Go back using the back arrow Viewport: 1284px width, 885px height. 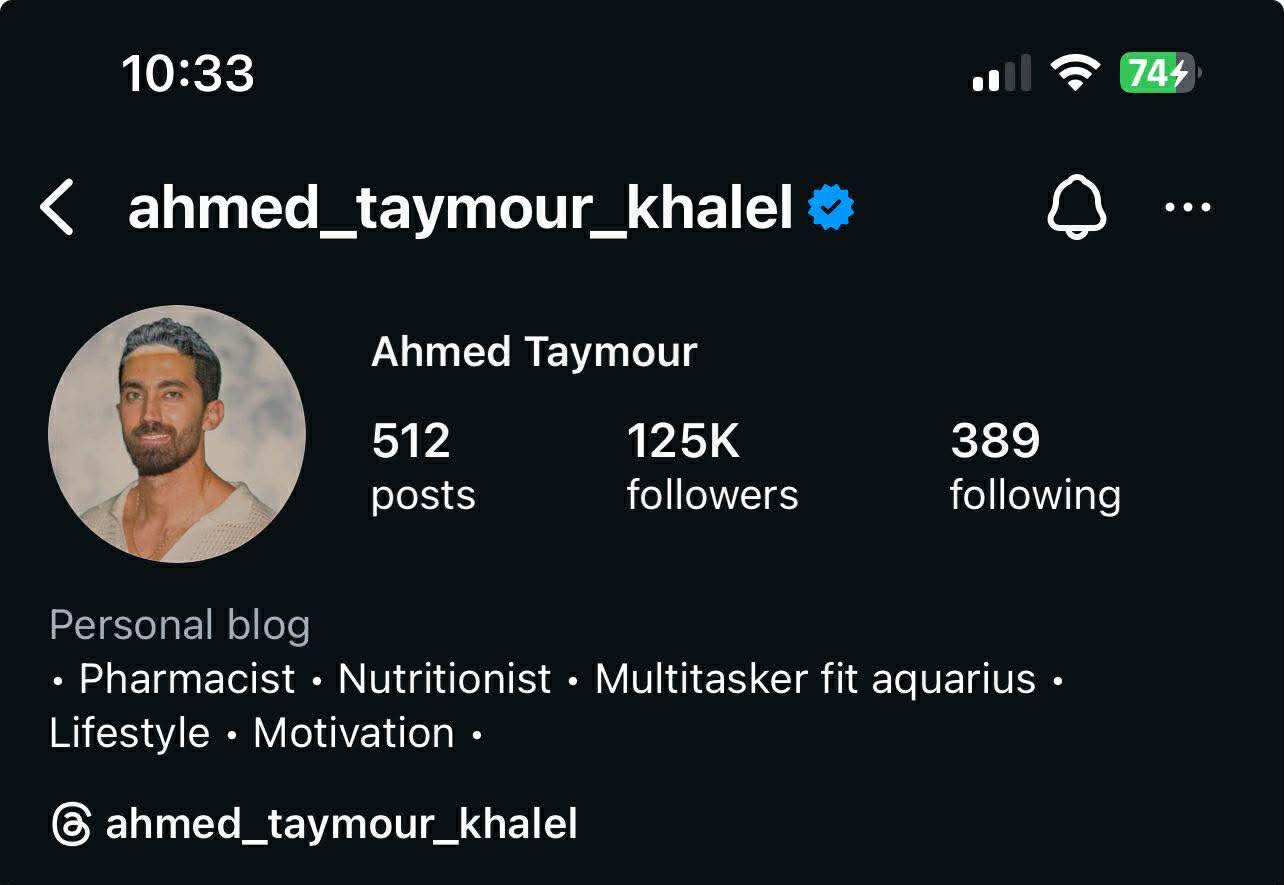coord(58,208)
